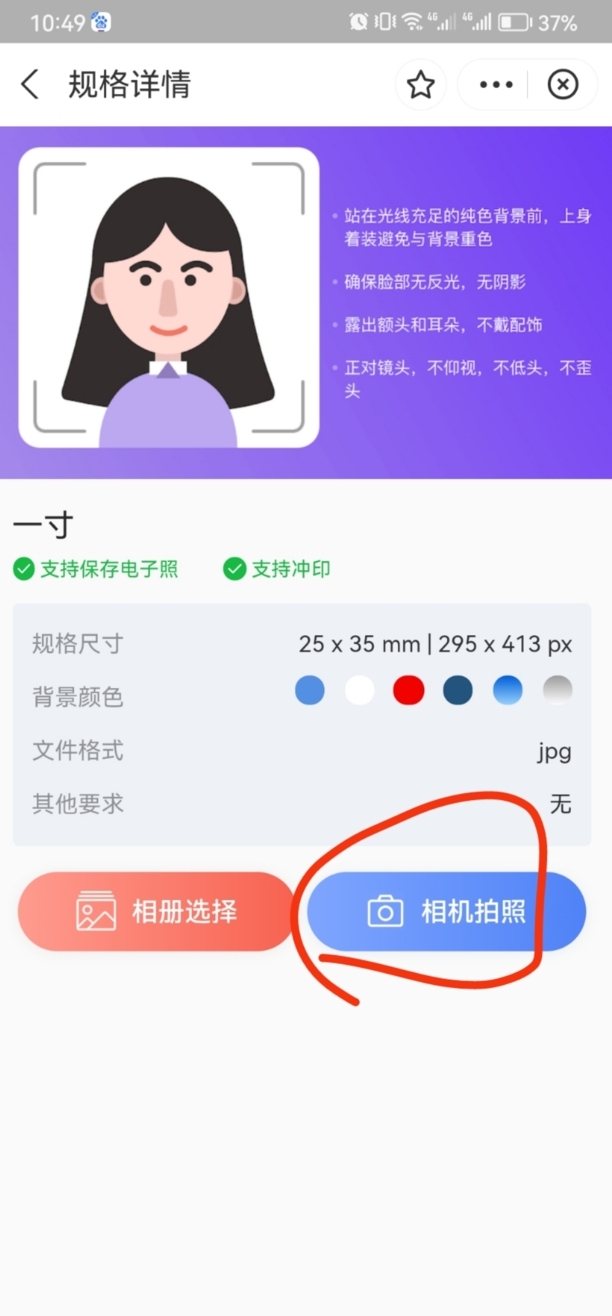612x1316 pixels.
Task: Go back from the 规格详情 page
Action: click(31, 85)
